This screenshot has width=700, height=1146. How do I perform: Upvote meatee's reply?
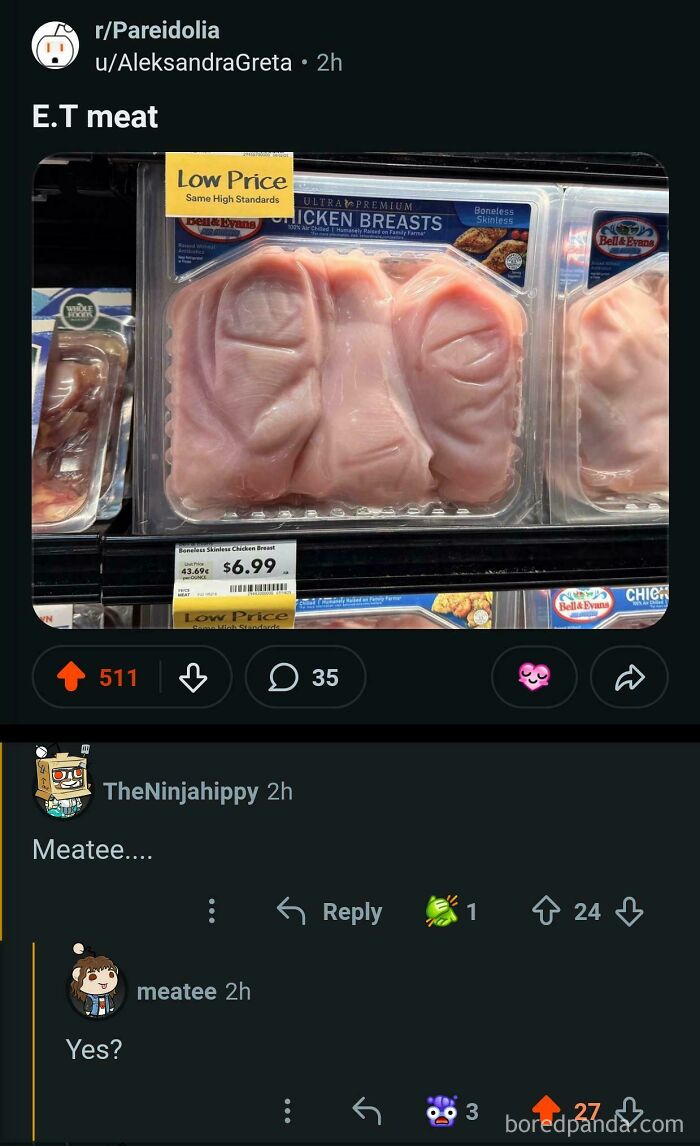point(546,1111)
